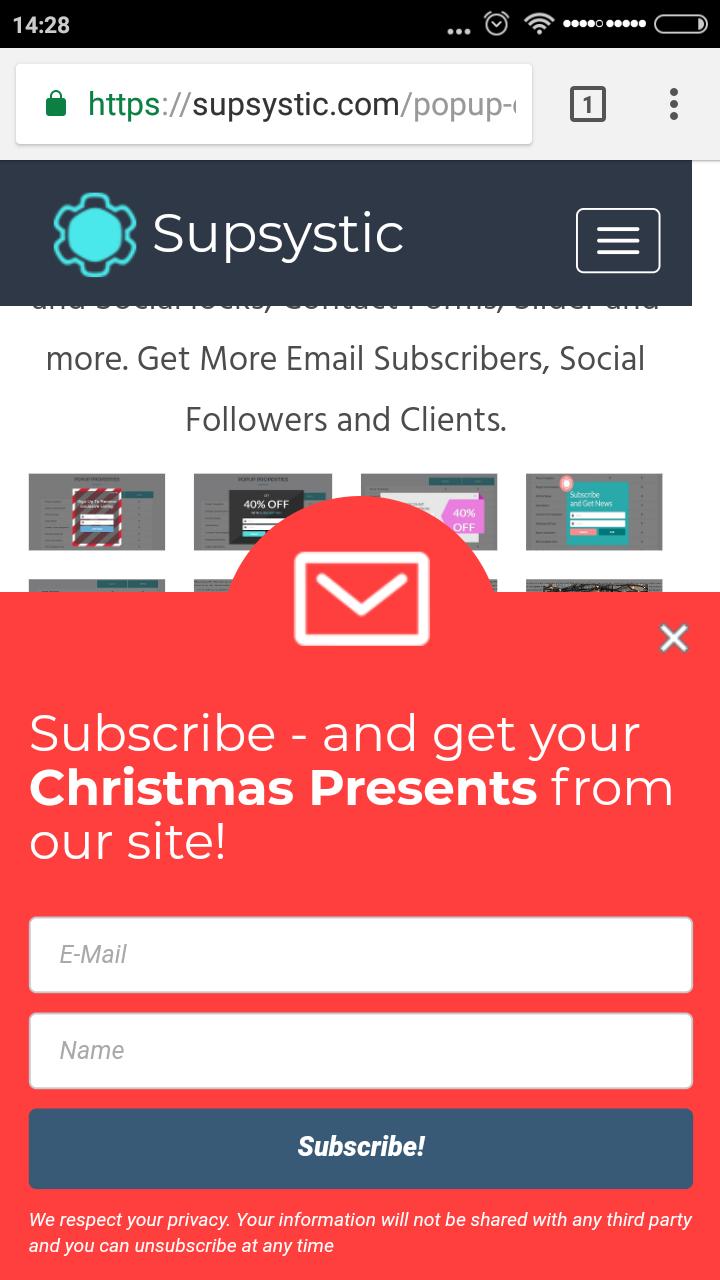Dismiss the Christmas subscribe popup
The width and height of the screenshot is (720, 1280).
click(x=674, y=637)
